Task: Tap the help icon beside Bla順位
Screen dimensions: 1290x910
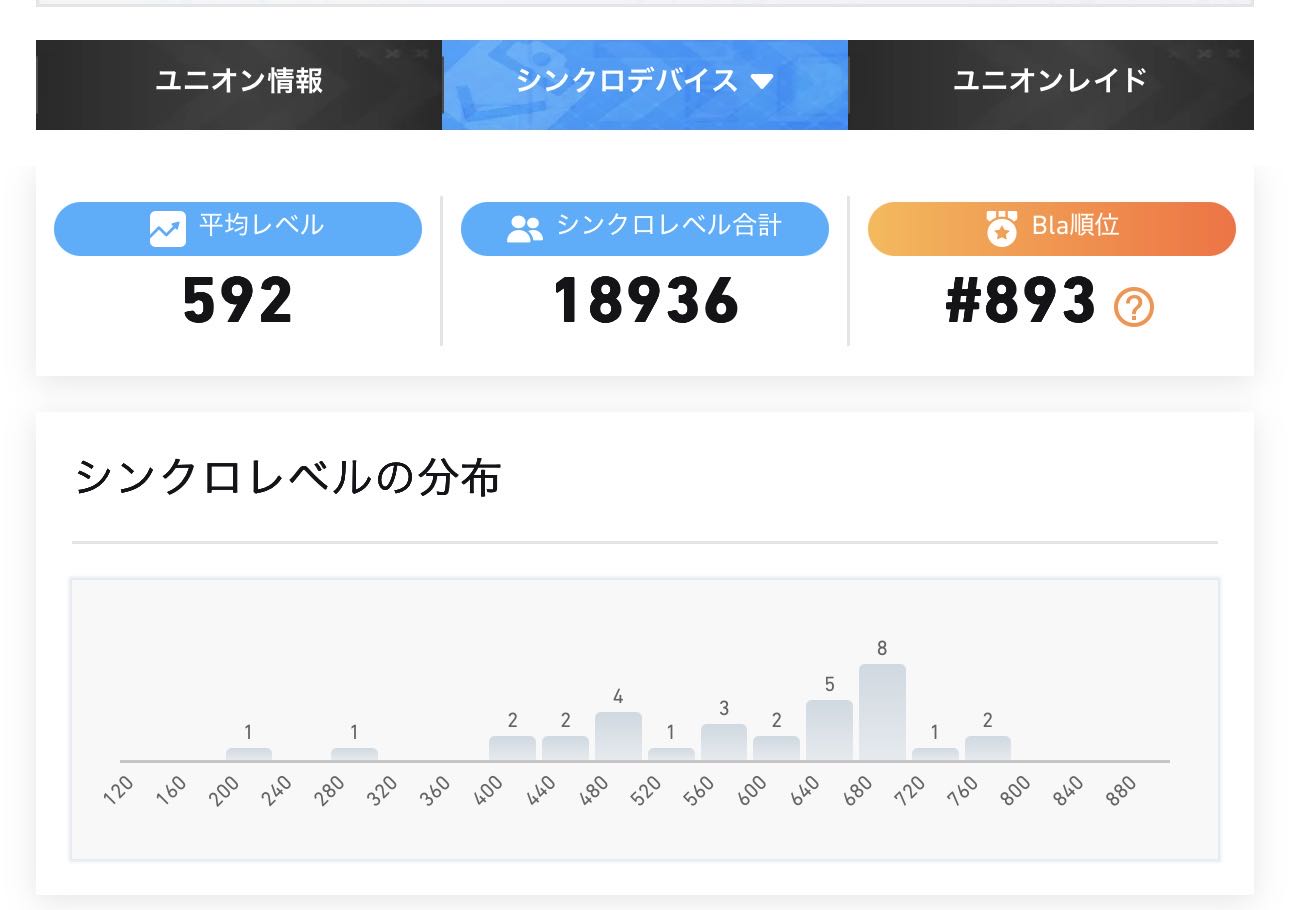Action: tap(1134, 307)
